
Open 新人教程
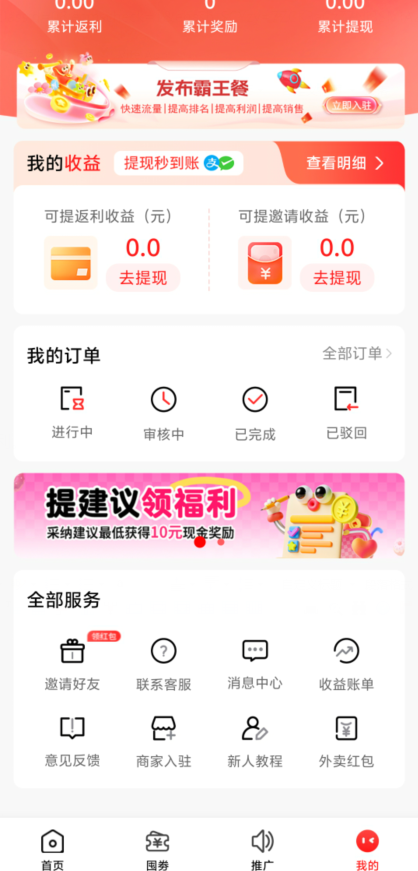(255, 742)
